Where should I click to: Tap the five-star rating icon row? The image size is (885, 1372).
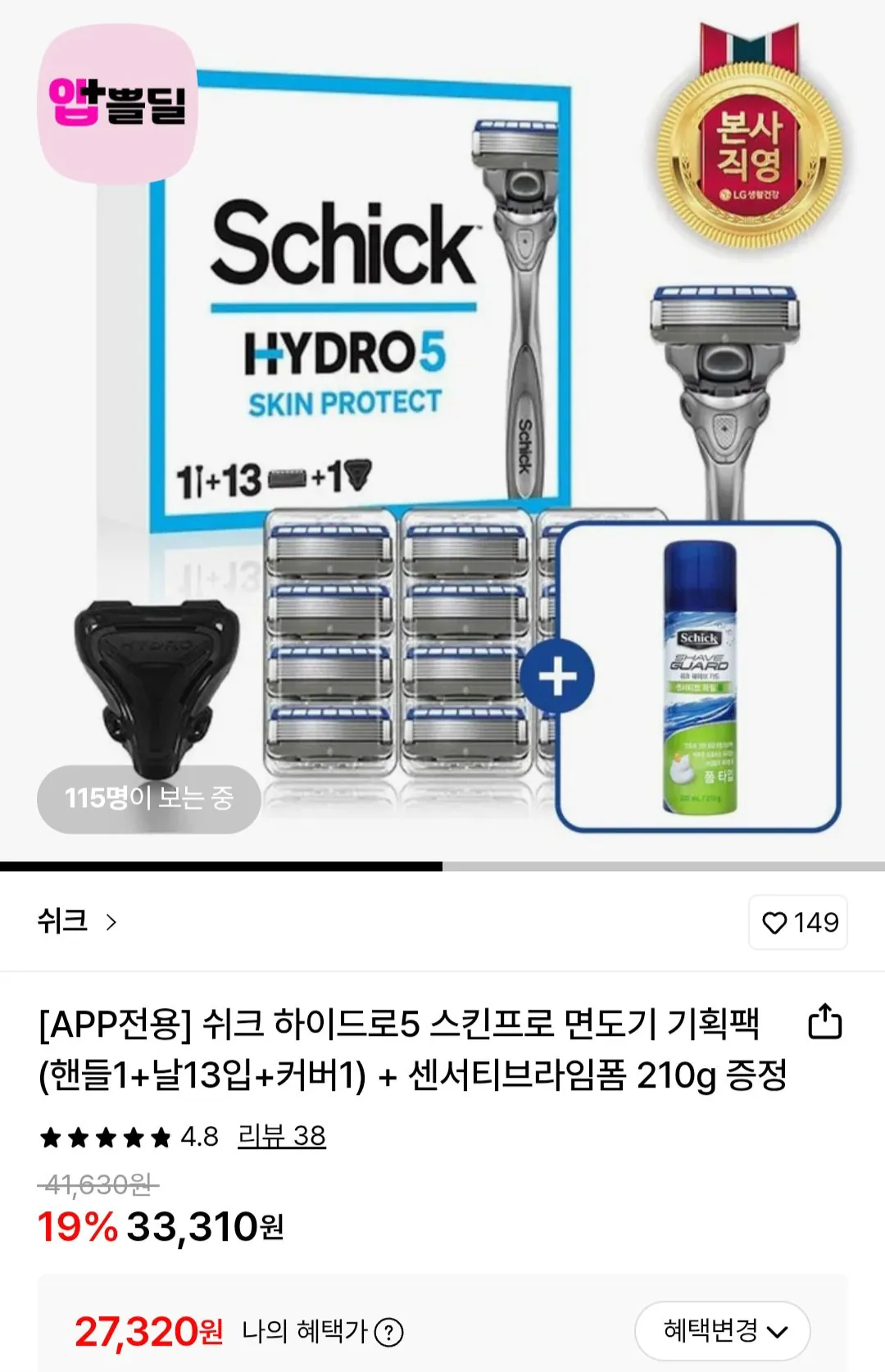[102, 1137]
